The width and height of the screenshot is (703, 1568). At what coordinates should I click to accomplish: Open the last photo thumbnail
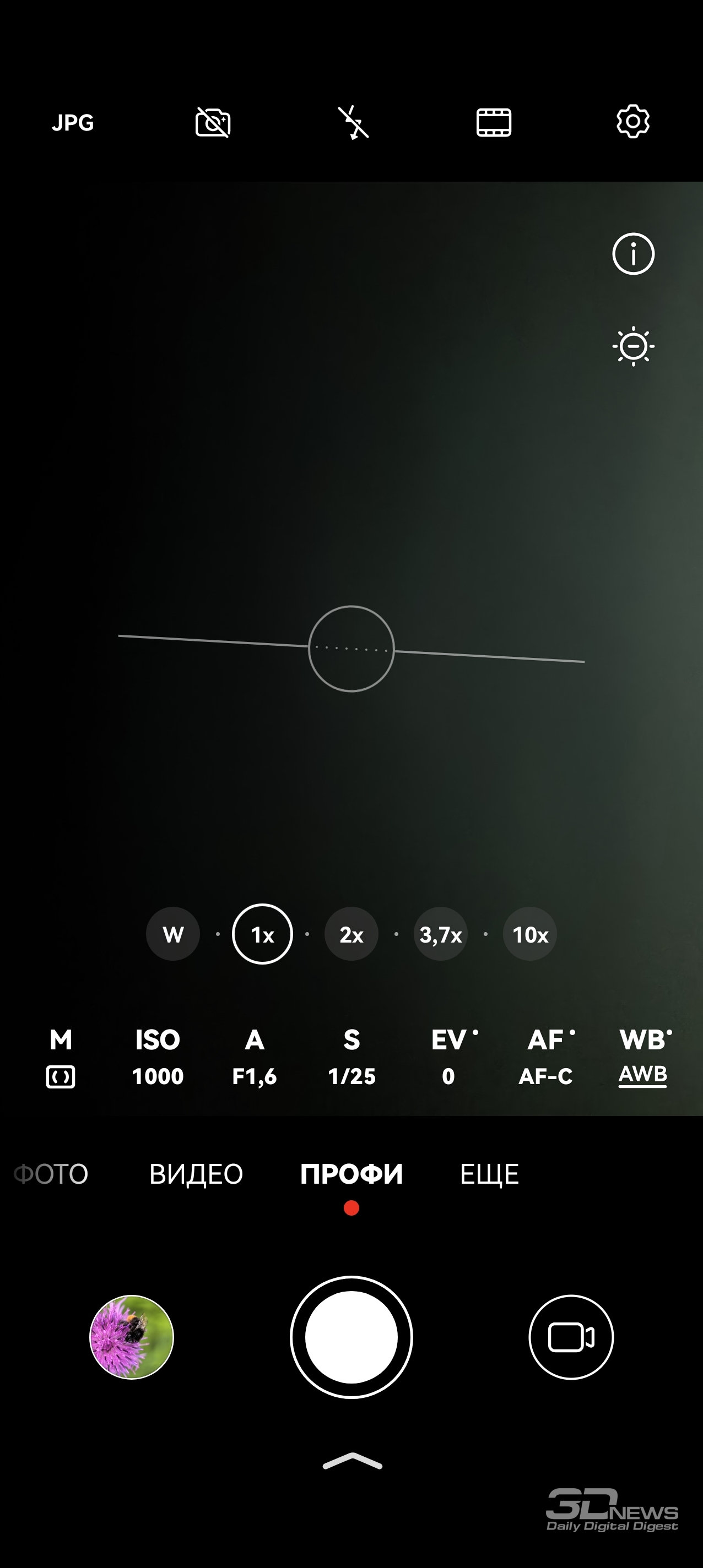132,1337
